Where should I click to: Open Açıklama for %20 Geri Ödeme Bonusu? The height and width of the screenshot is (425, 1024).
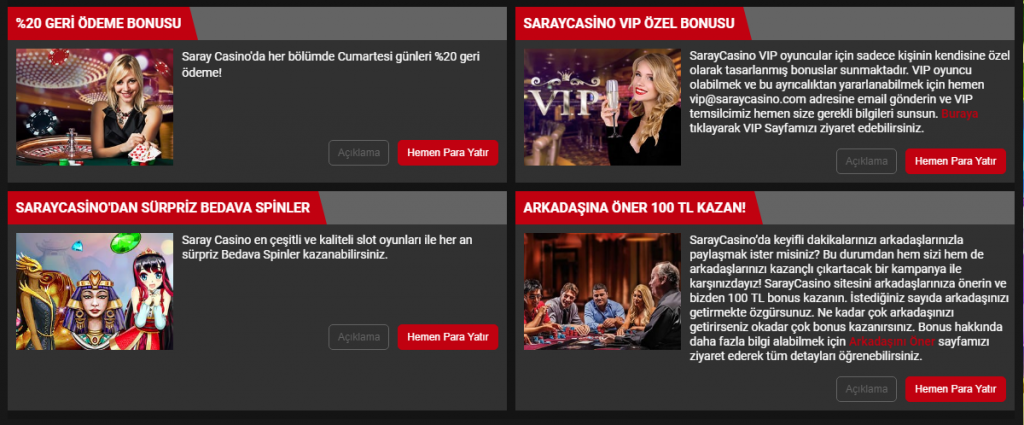[x=358, y=153]
